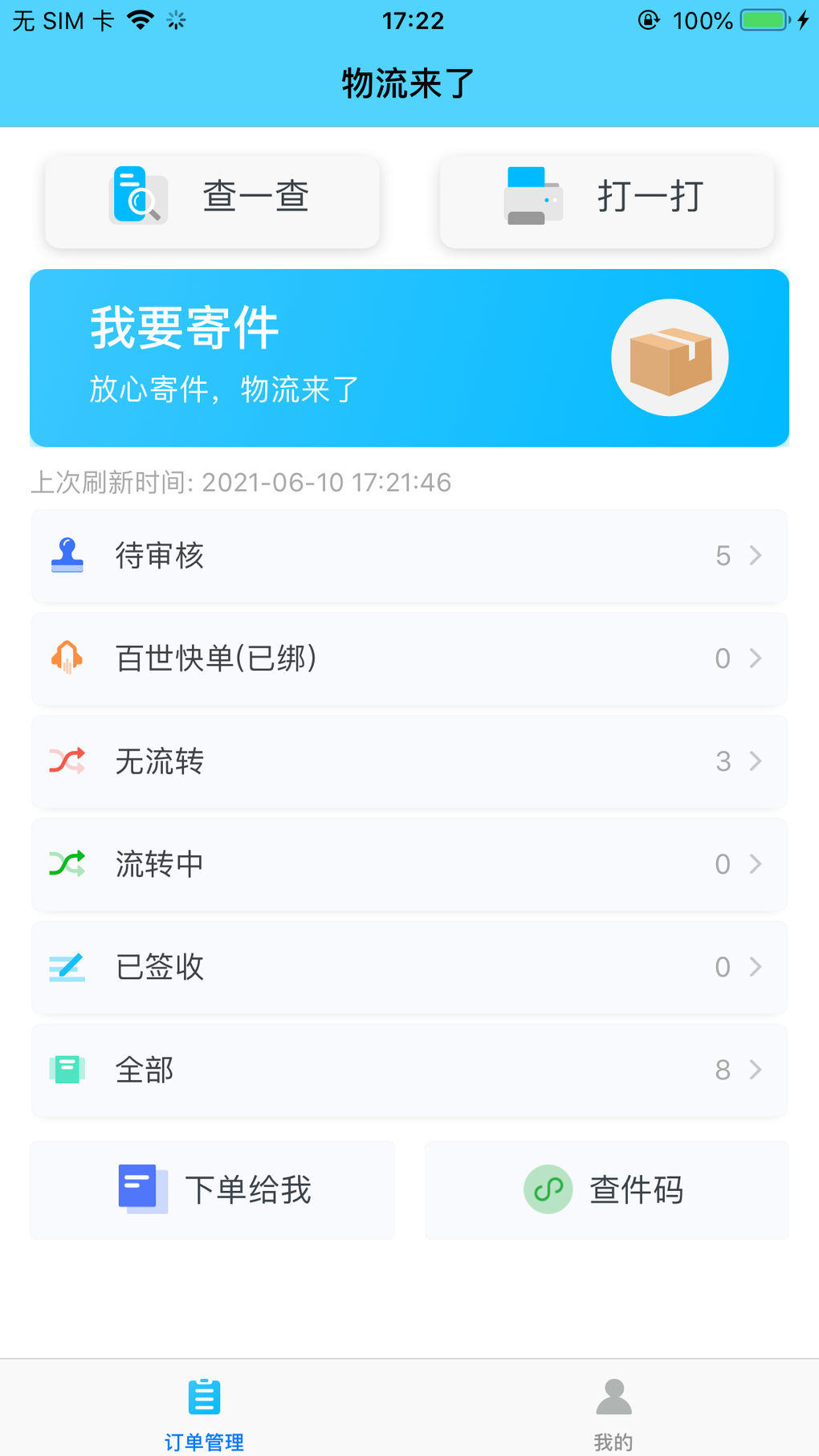Viewport: 819px width, 1456px height.
Task: Switch to the 订单管理 tab
Action: (x=204, y=1411)
